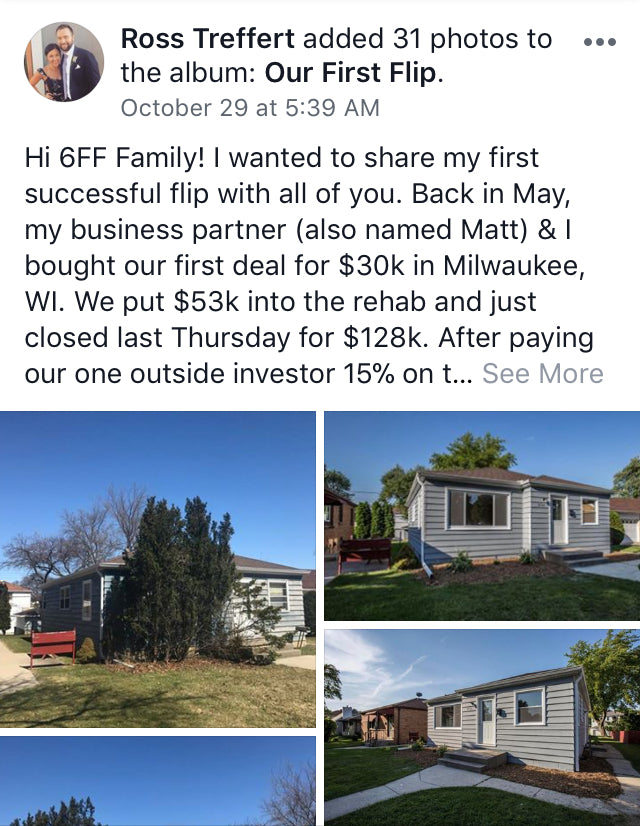
Task: Open Ross Treffert's profile name link
Action: [207, 39]
